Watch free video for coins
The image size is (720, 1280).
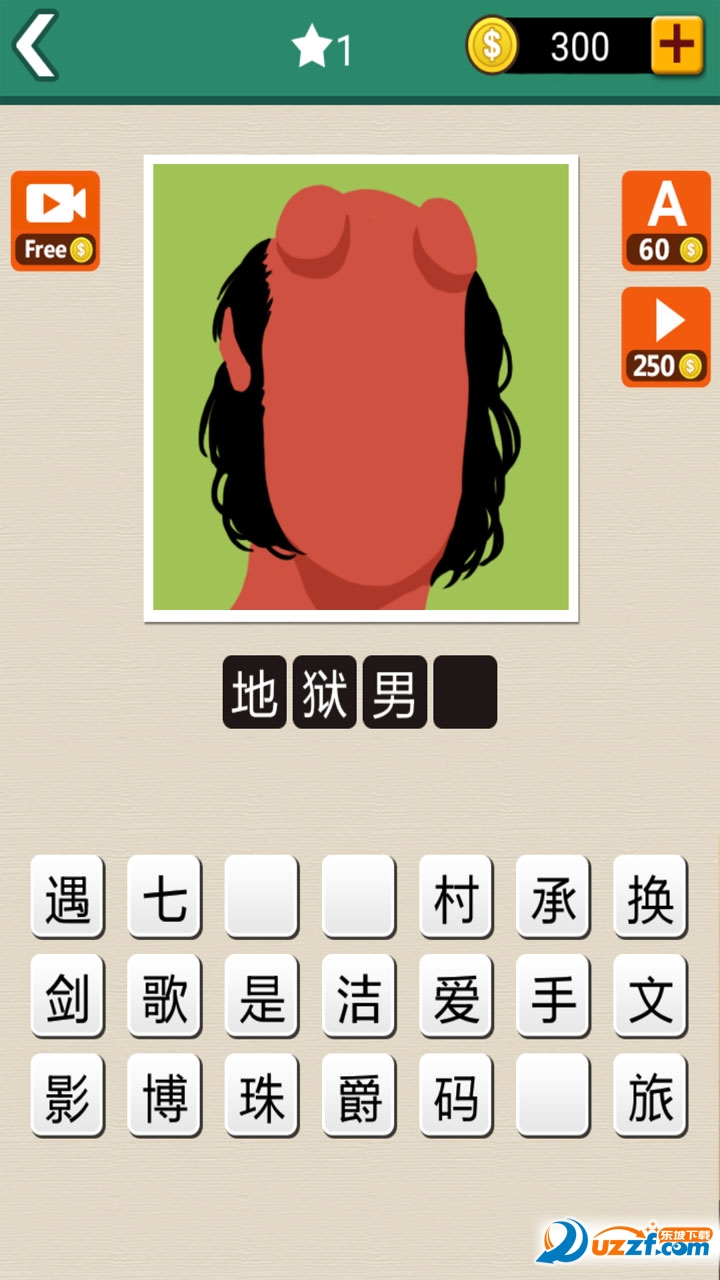click(x=55, y=220)
